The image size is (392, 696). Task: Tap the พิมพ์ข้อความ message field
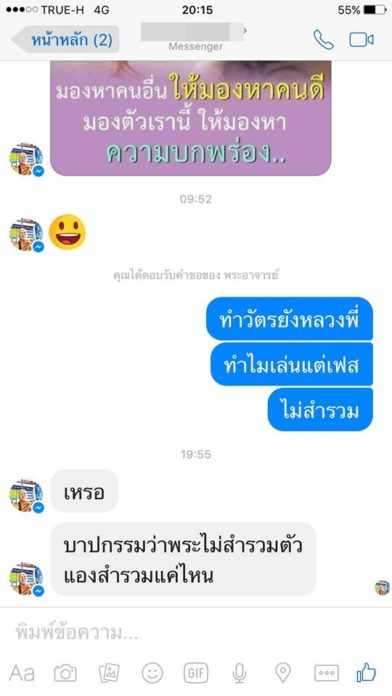196,632
